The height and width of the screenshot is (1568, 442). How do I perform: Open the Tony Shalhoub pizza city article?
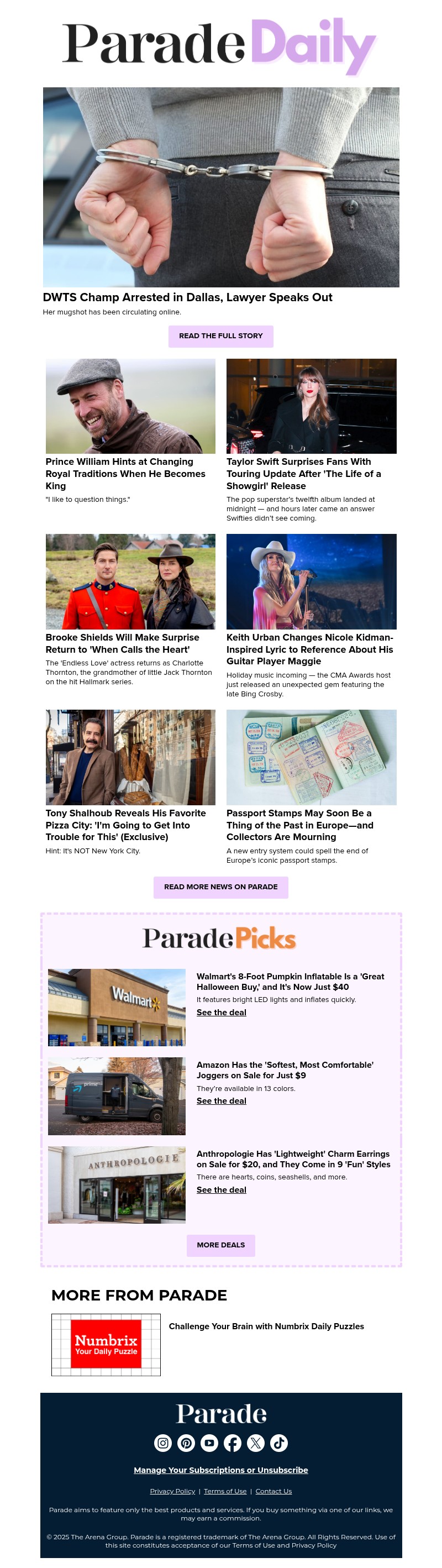point(125,825)
